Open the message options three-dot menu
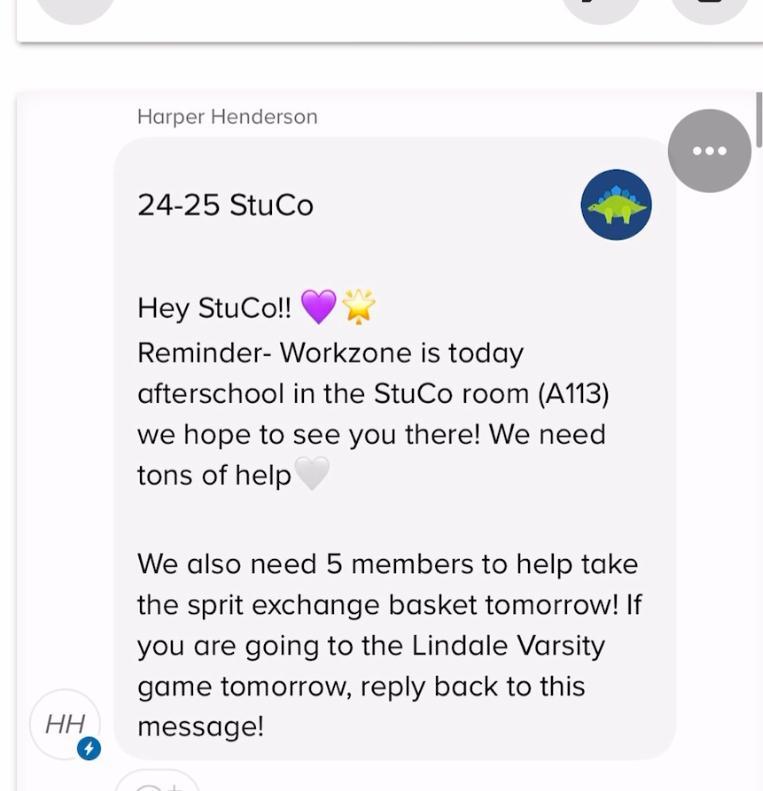Screen dimensions: 763x791 coord(709,151)
